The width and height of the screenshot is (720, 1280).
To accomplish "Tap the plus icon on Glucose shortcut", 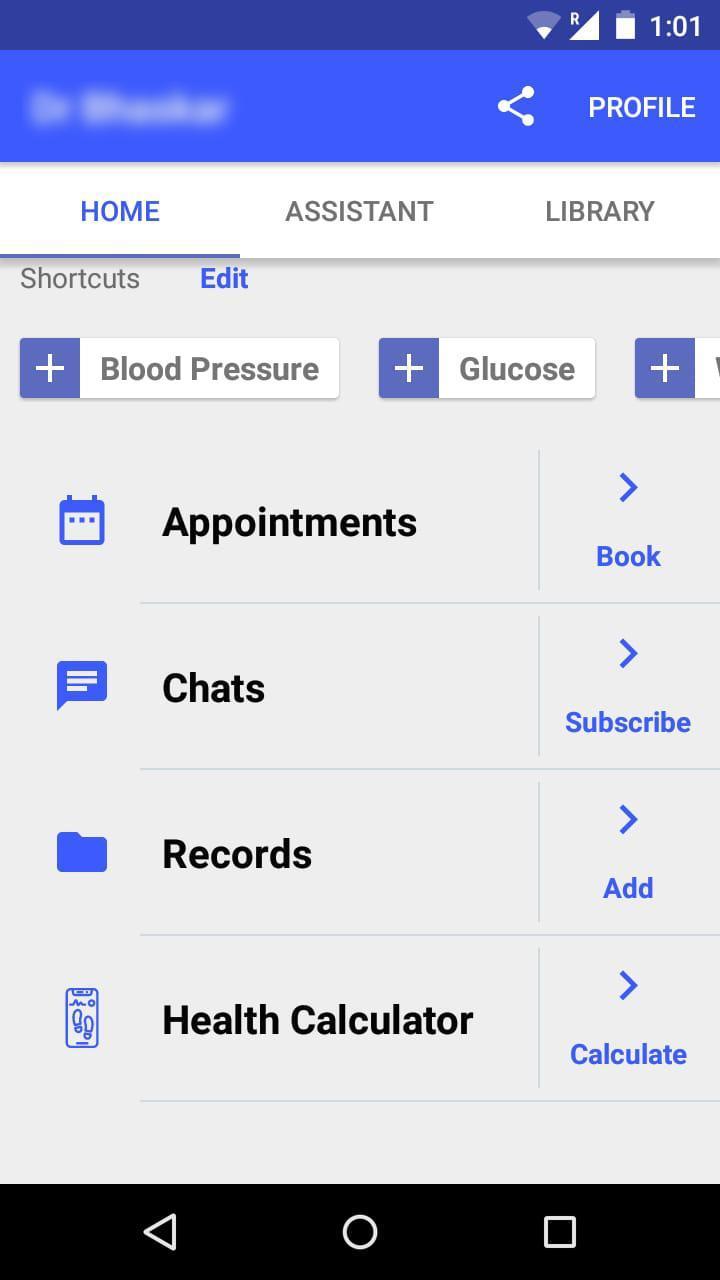I will [408, 368].
